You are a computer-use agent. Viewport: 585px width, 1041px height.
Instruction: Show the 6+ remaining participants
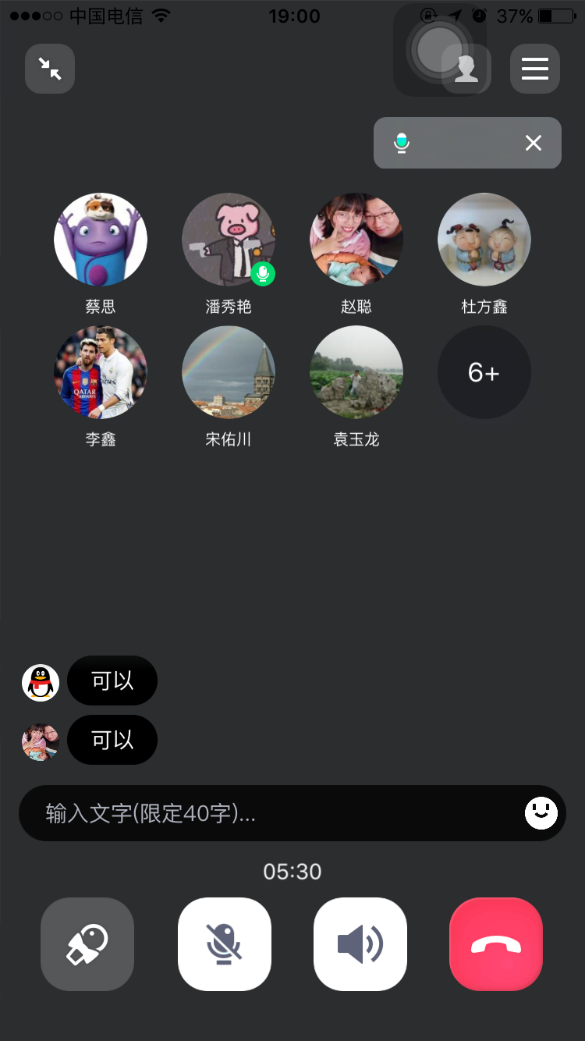[484, 372]
